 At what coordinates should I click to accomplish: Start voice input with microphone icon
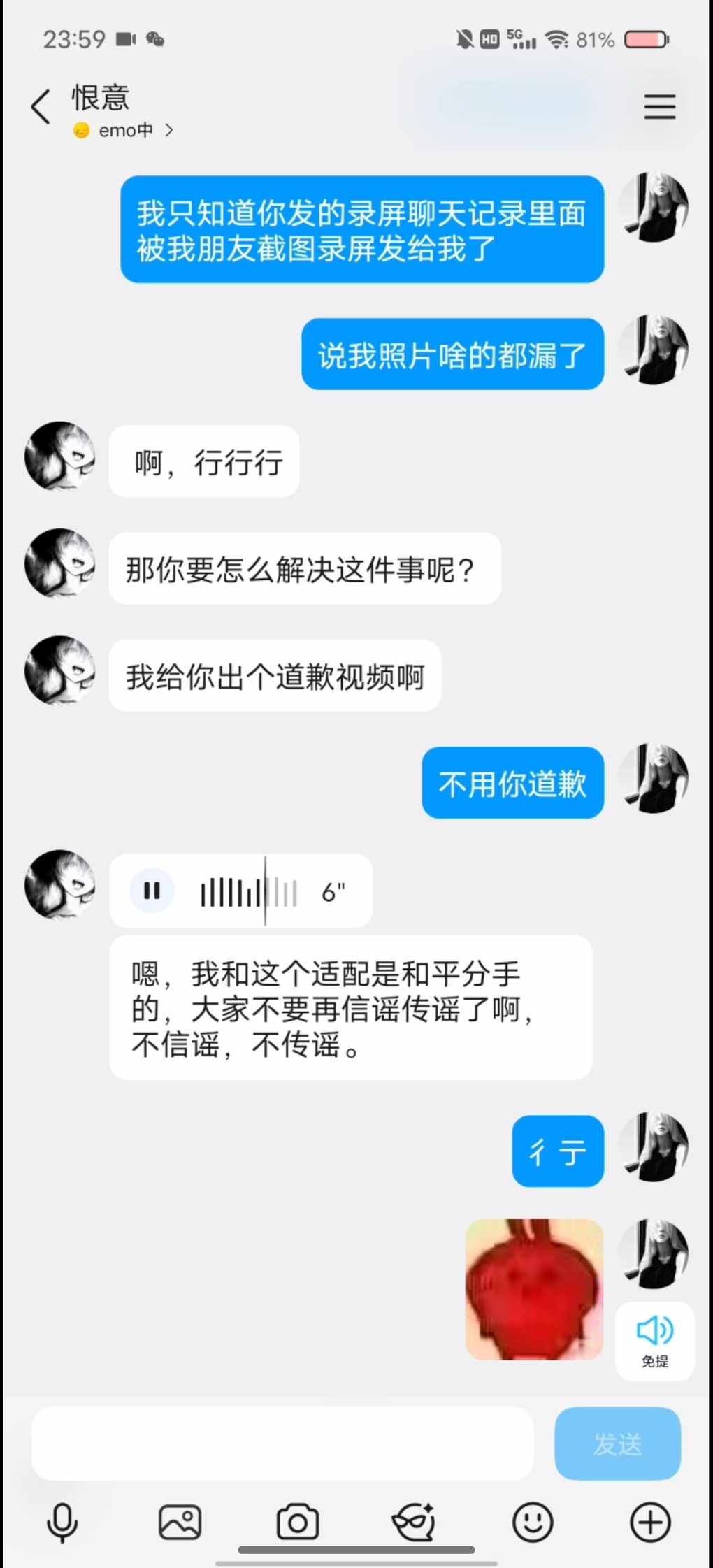click(x=62, y=1523)
